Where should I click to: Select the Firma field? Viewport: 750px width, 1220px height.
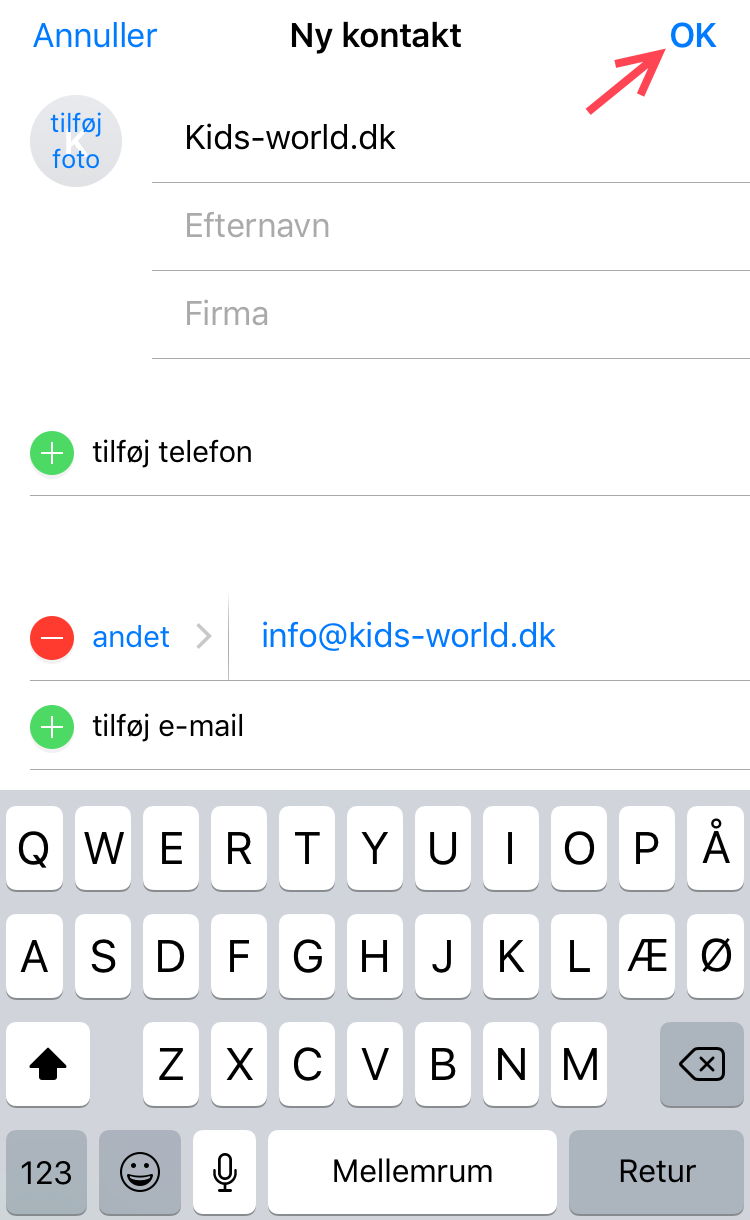pos(450,314)
